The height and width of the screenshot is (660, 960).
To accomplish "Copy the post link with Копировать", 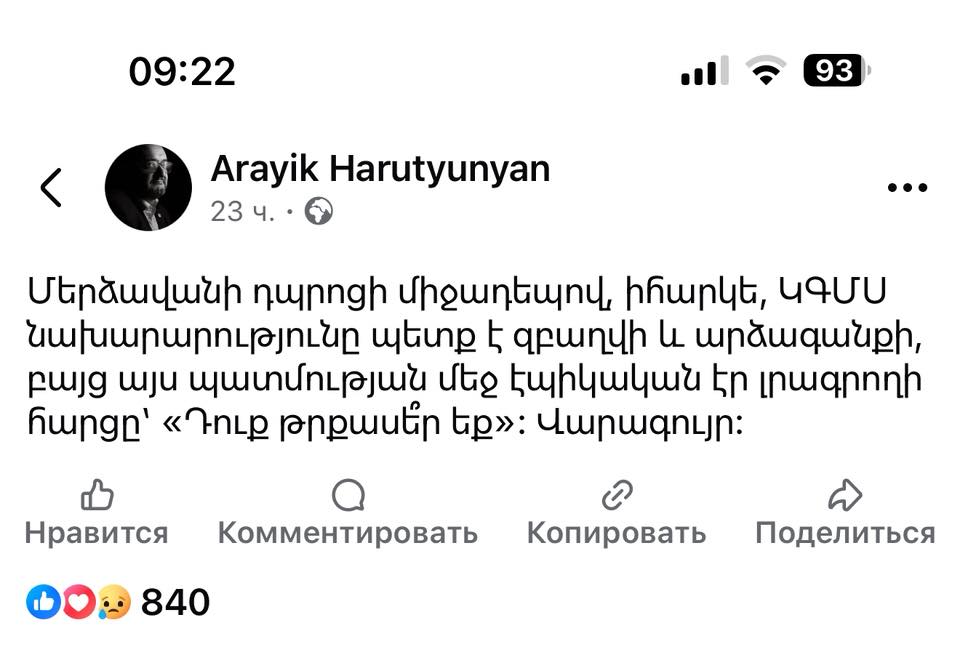I will [x=616, y=514].
